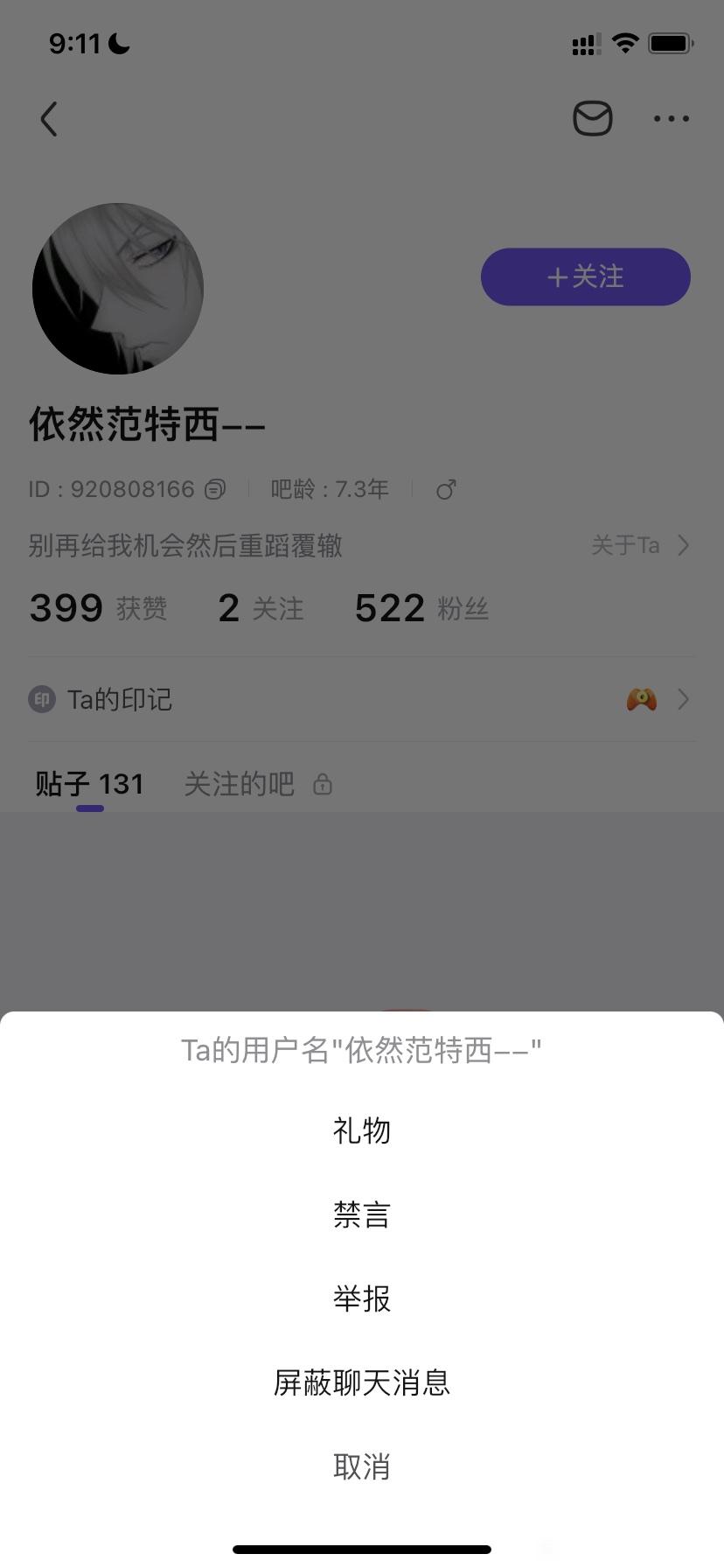Choose 禁言 to mute this user
Viewport: 724px width, 1568px height.
(x=361, y=1214)
